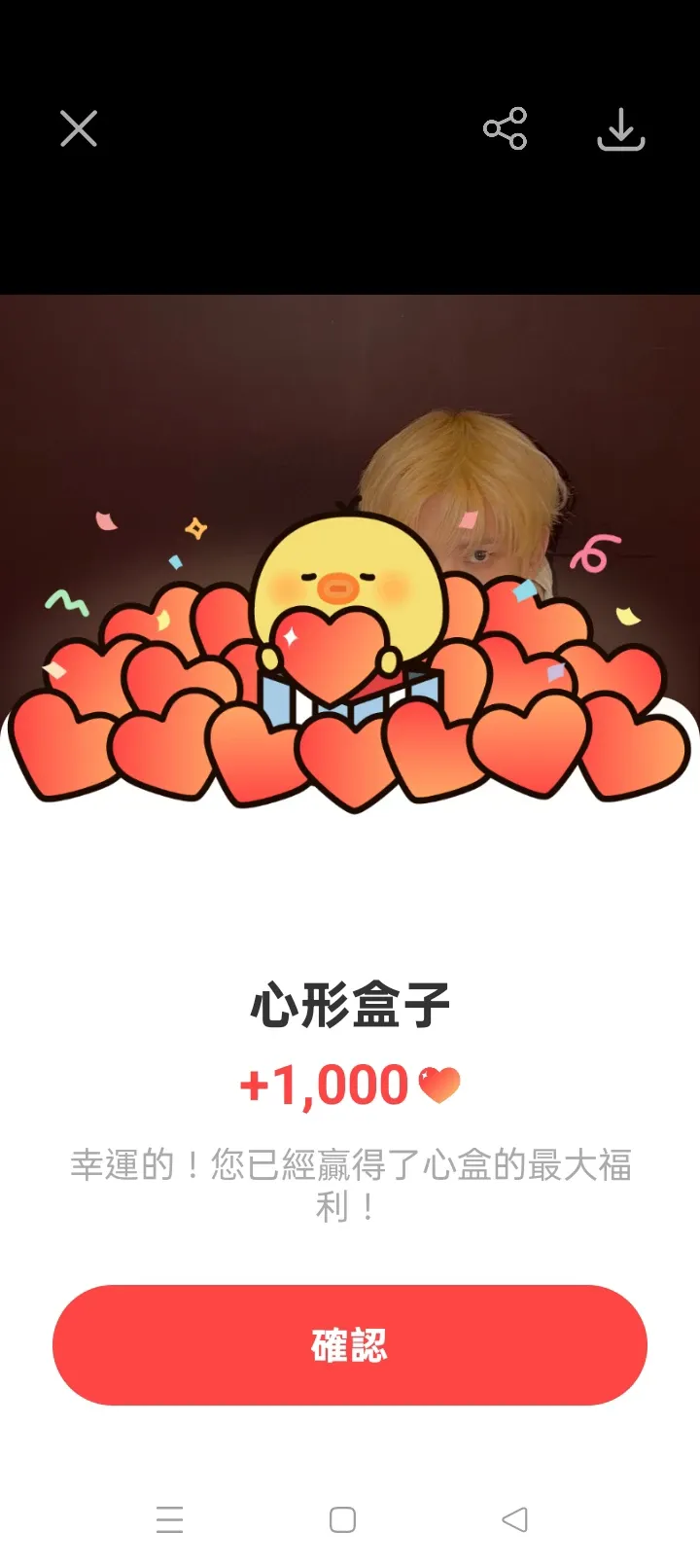Tap the red 確認 confirm button
Image resolution: width=700 pixels, height=1568 pixels.
pyautogui.click(x=350, y=1344)
